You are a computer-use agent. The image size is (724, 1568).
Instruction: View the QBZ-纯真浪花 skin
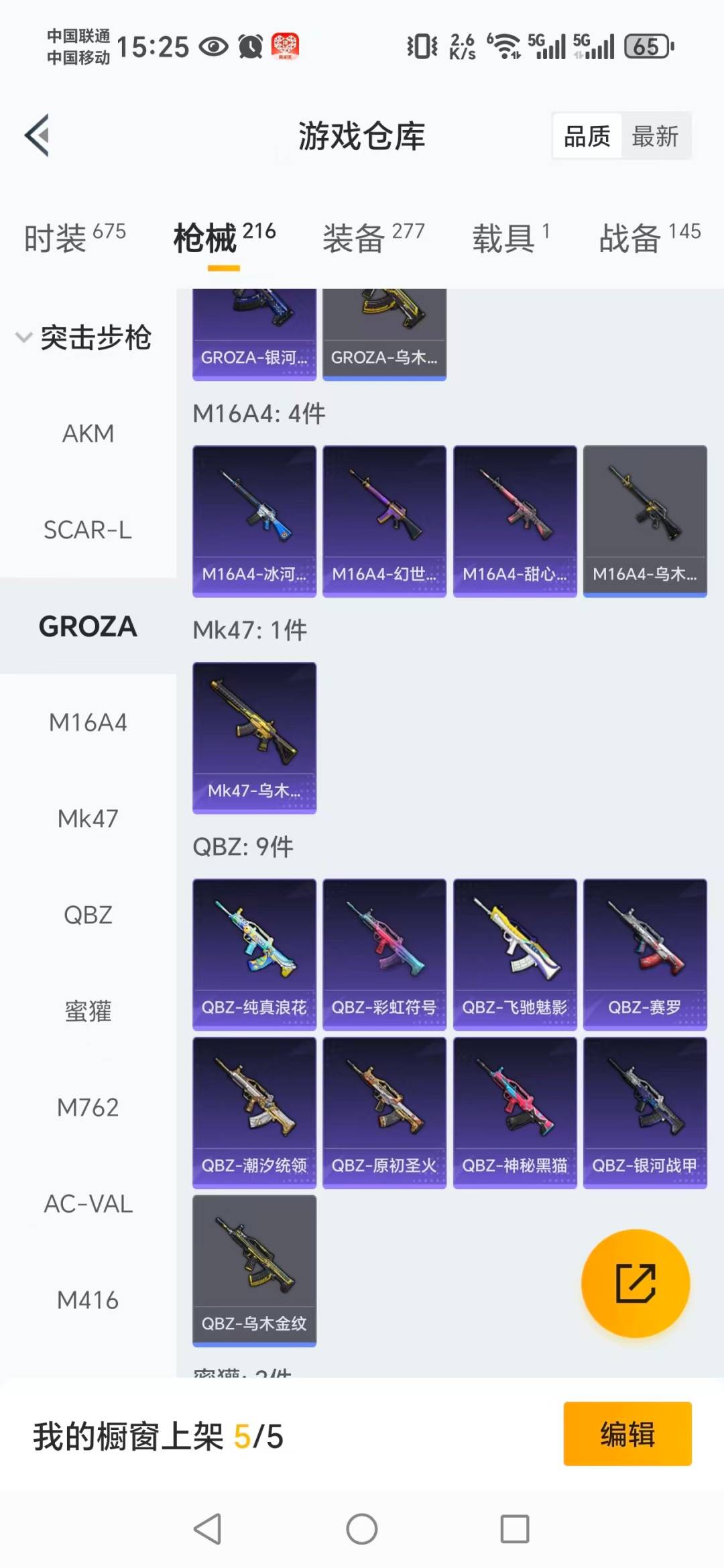coord(254,954)
